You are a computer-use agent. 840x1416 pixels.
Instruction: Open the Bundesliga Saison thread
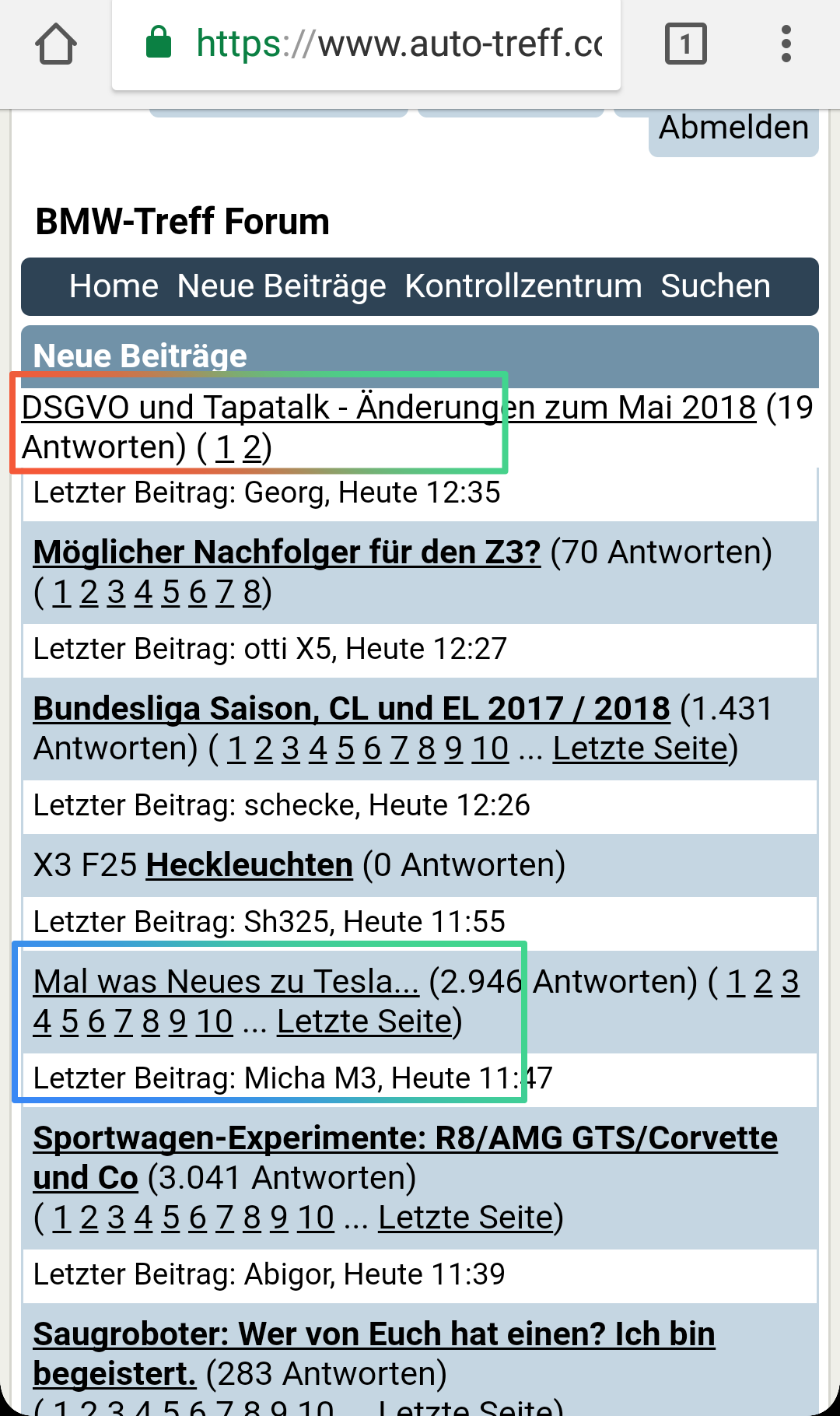[x=352, y=709]
